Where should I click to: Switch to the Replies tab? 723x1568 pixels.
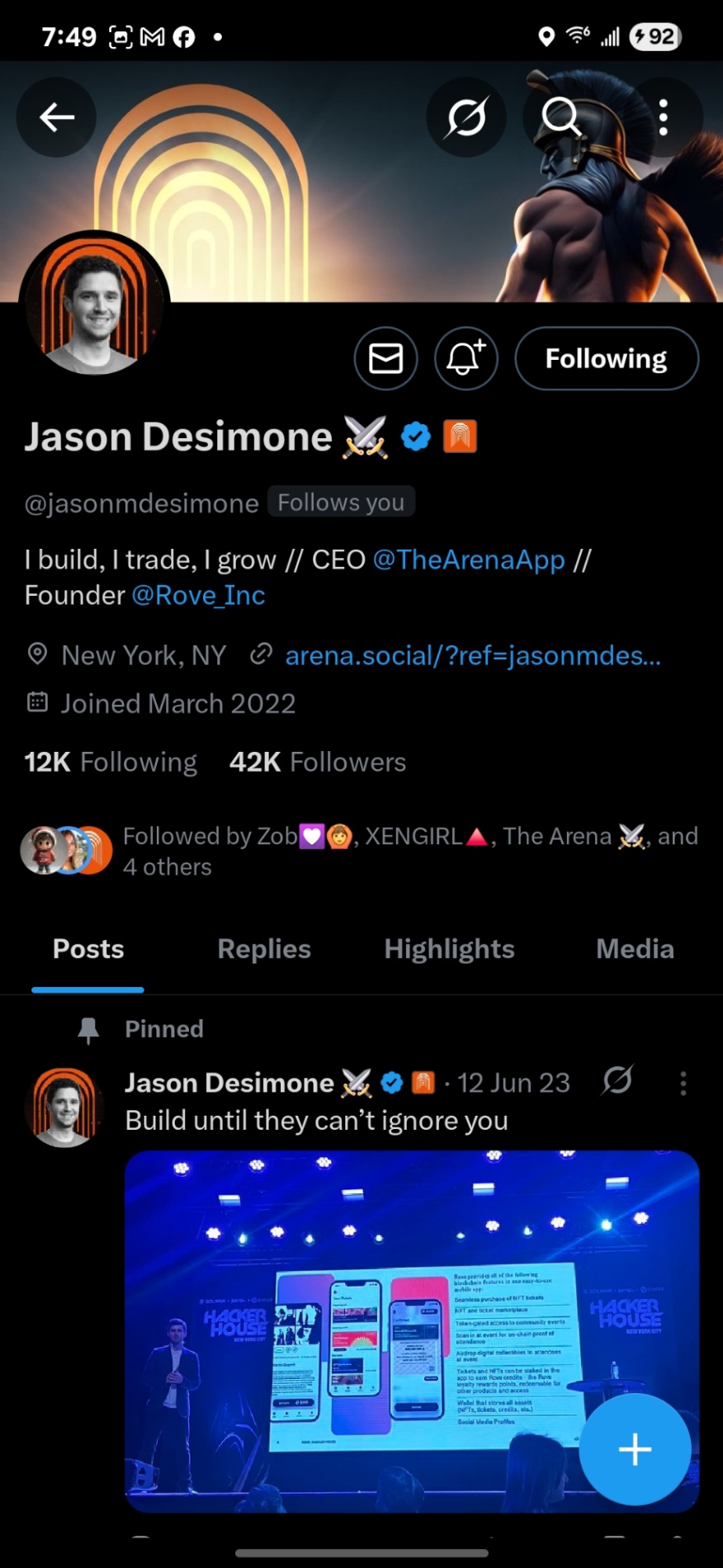point(264,949)
